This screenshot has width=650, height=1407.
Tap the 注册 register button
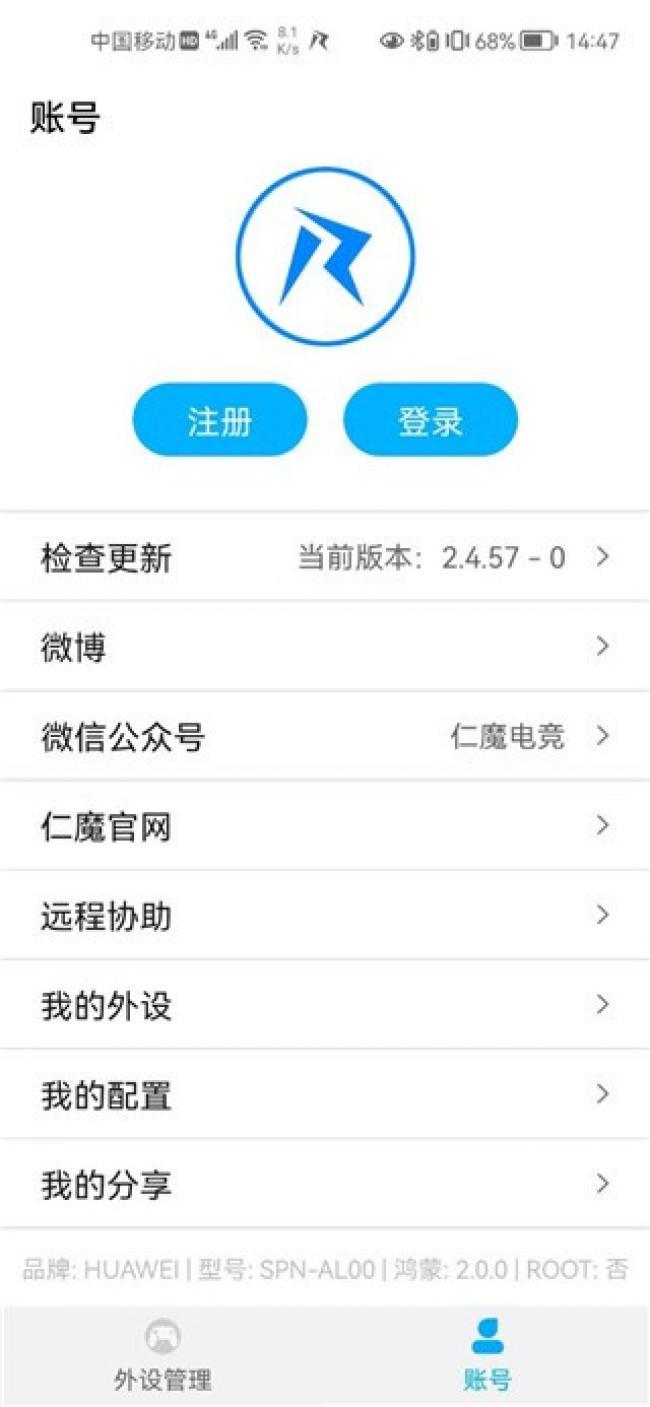coord(220,420)
